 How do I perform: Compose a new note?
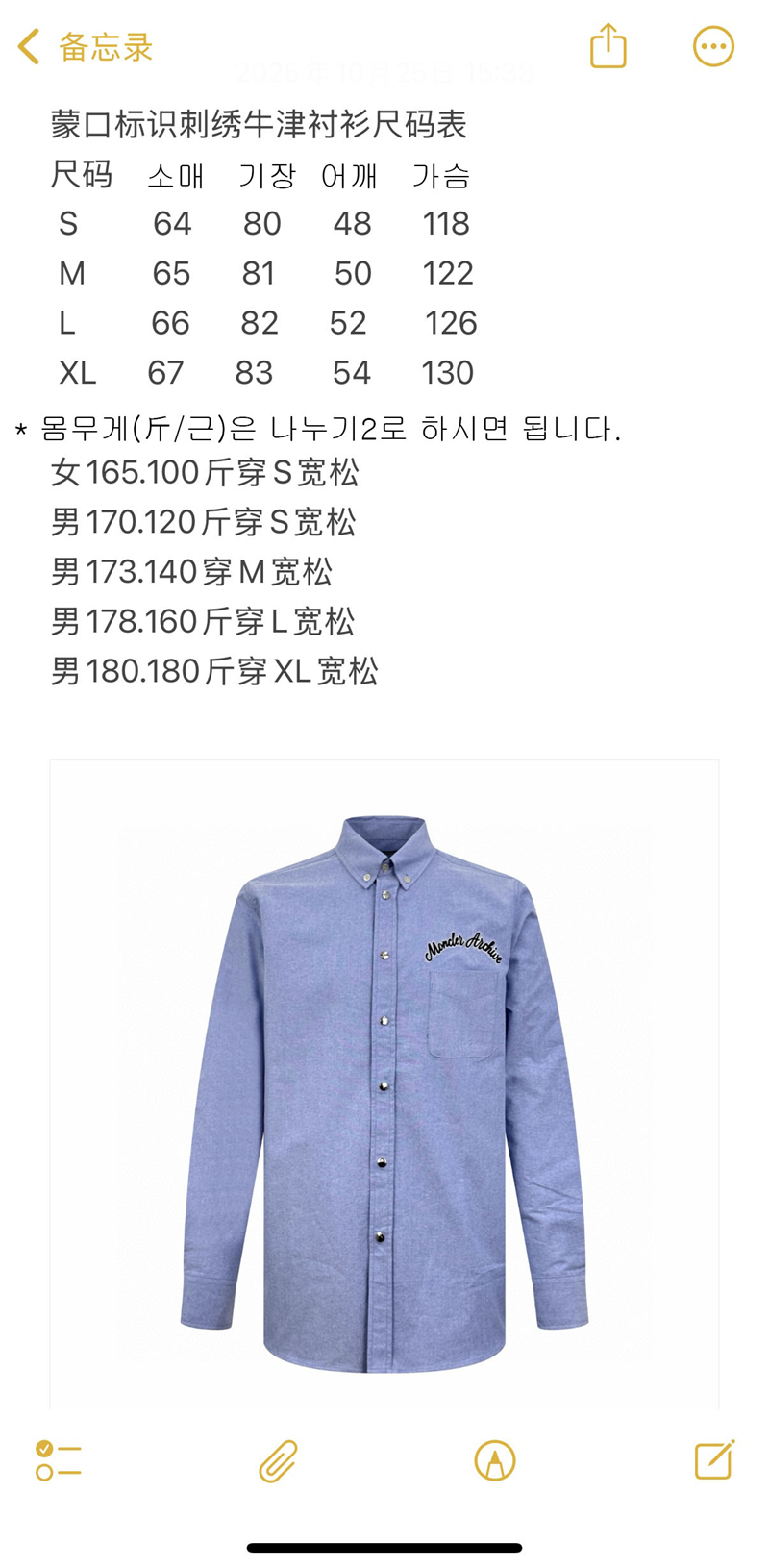pos(714,1459)
